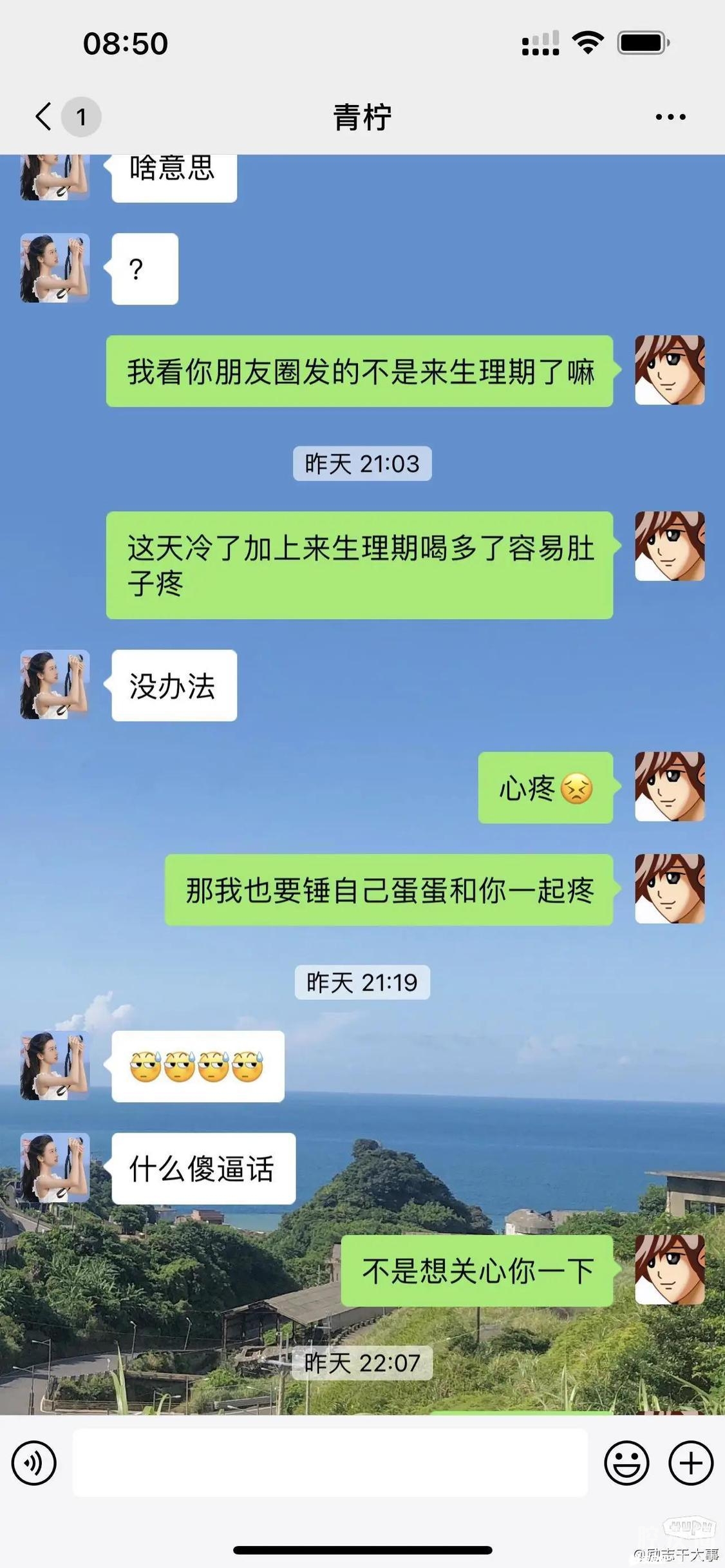725x1568 pixels.
Task: Open the plus attachment menu
Action: (691, 1463)
